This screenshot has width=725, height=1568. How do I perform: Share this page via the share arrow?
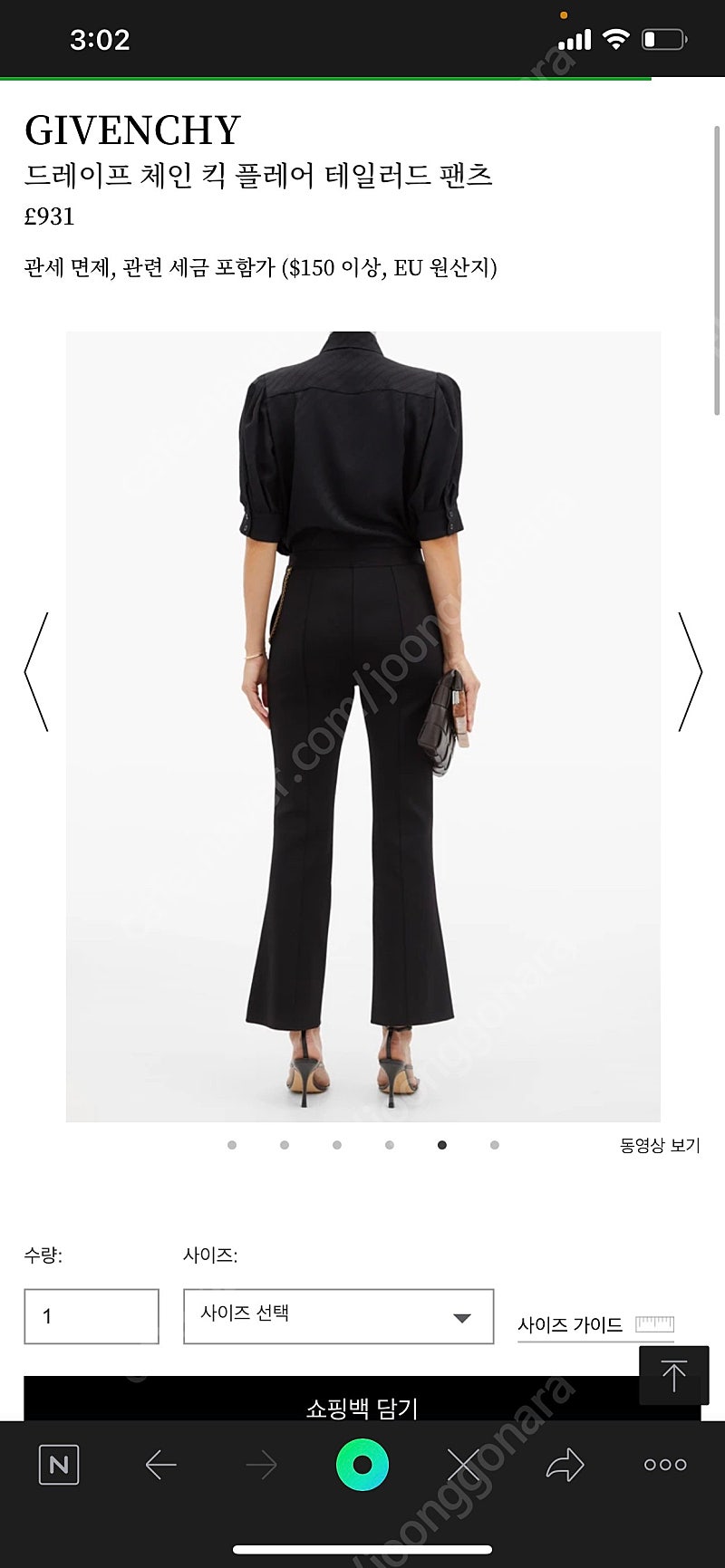[565, 1465]
